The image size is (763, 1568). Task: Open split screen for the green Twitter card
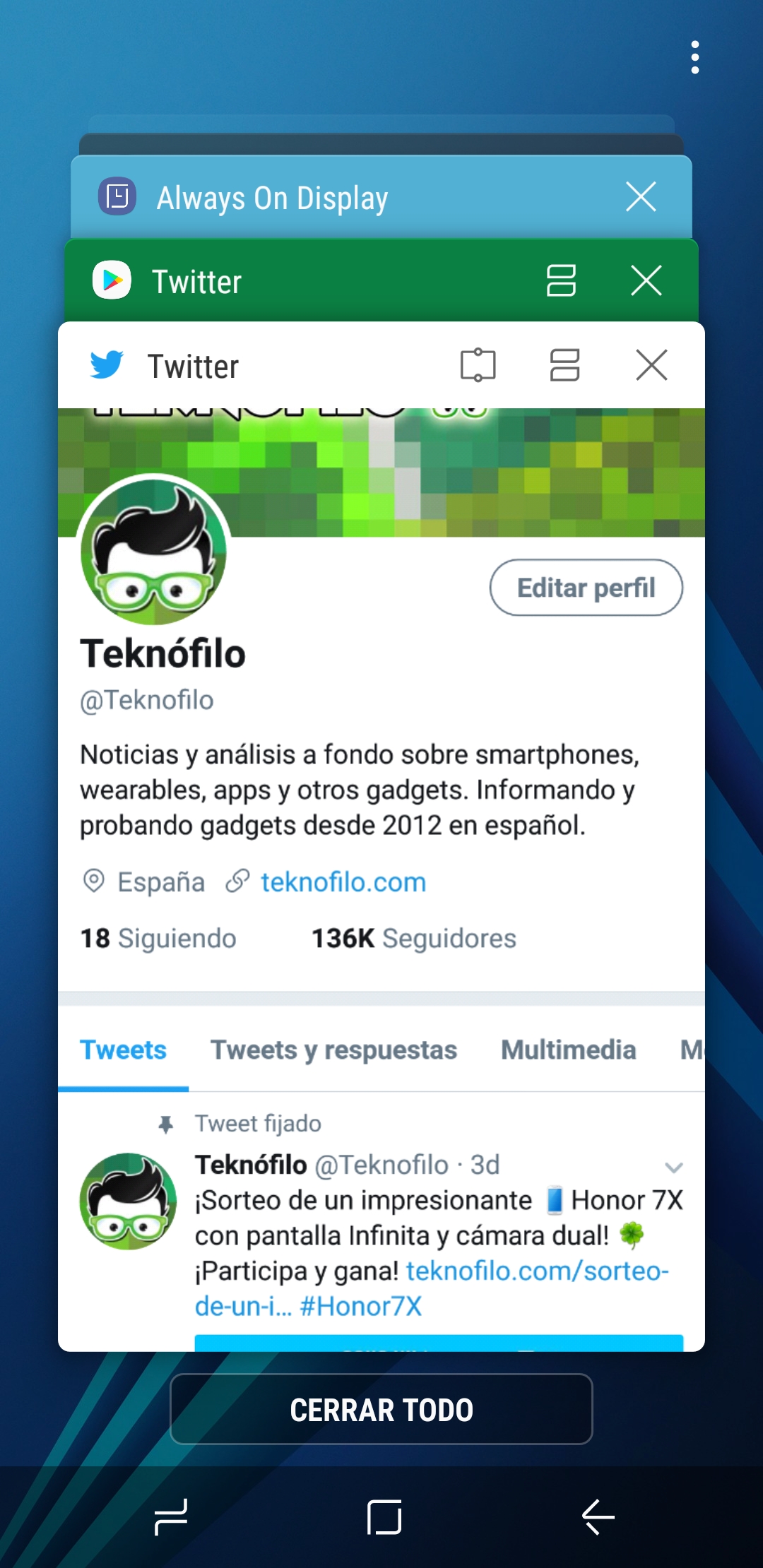point(561,280)
